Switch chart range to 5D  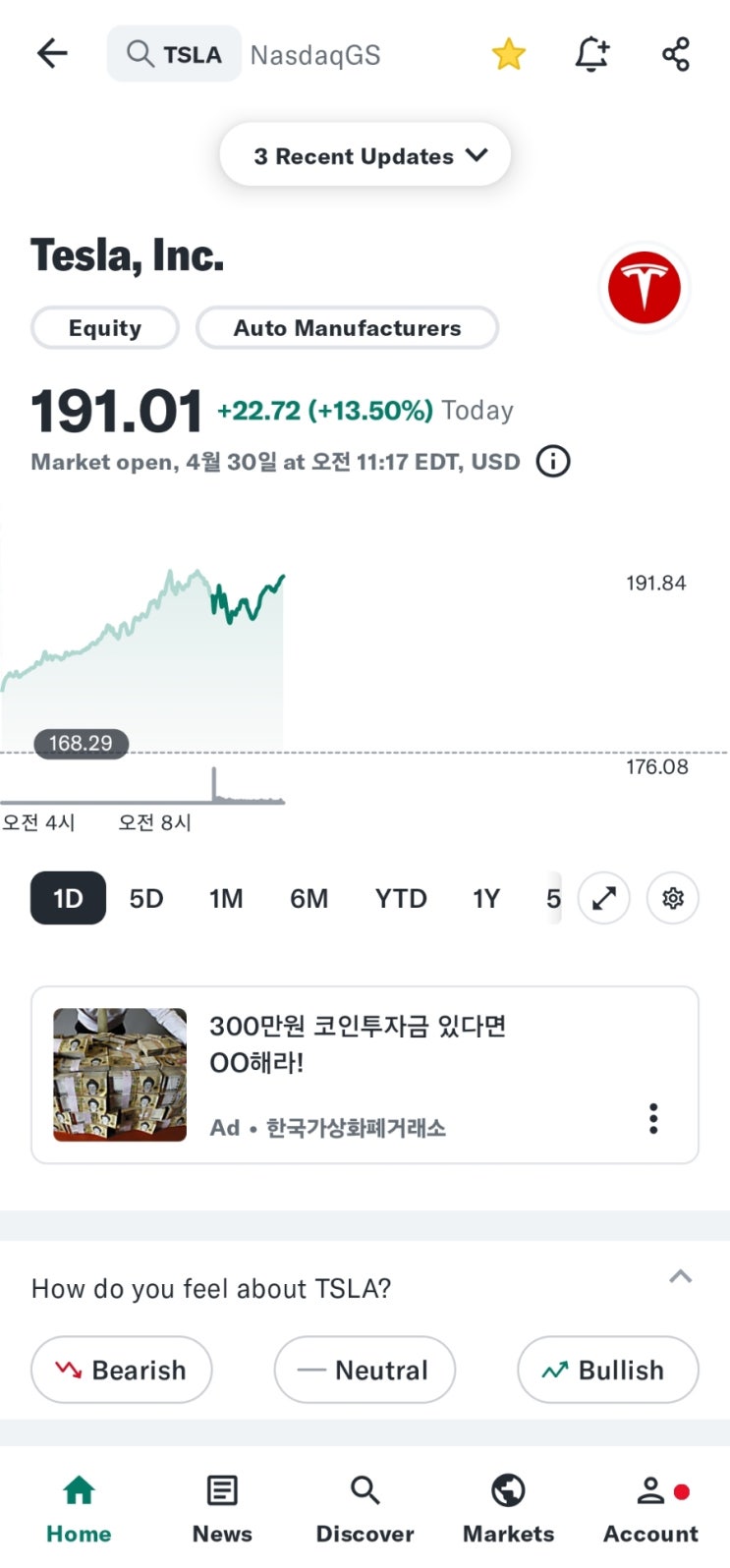point(146,898)
